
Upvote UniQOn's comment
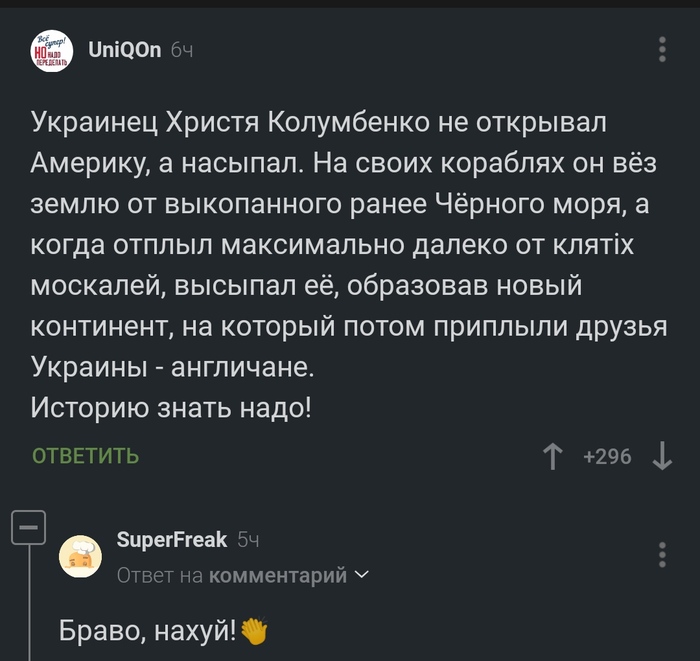click(552, 457)
